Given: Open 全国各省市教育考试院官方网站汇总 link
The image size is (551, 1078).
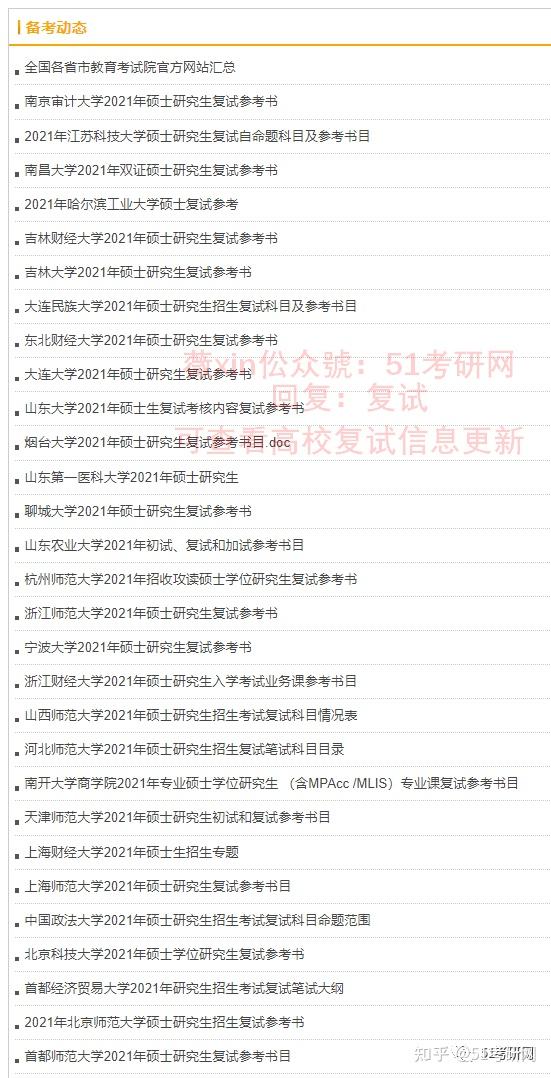Looking at the screenshot, I should [x=130, y=67].
